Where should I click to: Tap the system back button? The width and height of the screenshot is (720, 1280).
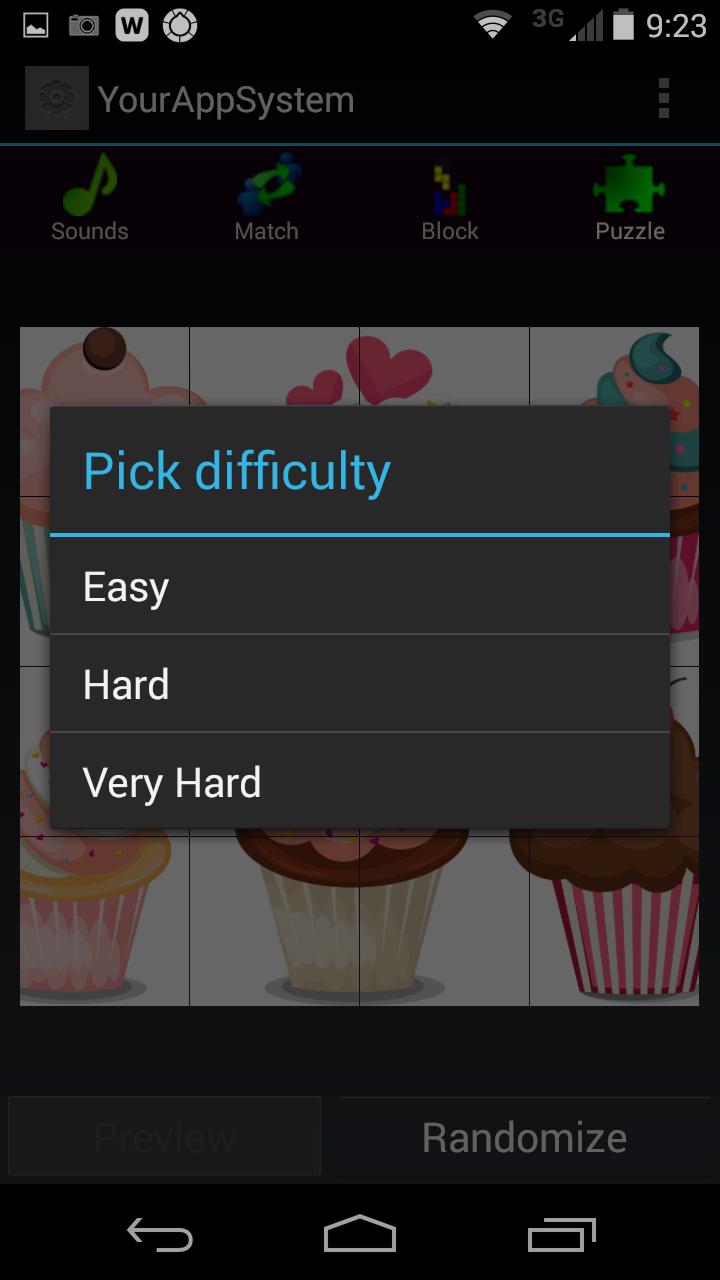(160, 1236)
